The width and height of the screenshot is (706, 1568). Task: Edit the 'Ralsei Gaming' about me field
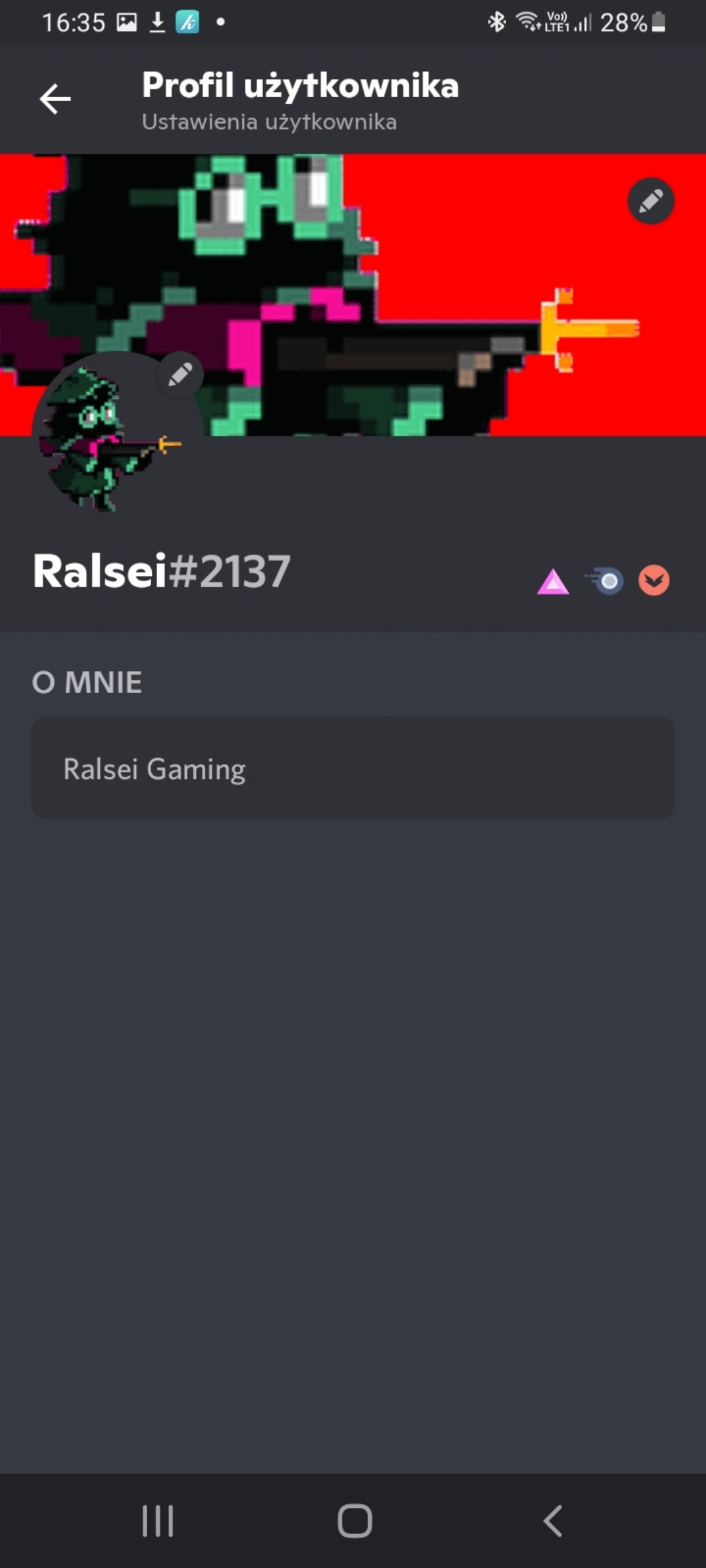coord(353,768)
